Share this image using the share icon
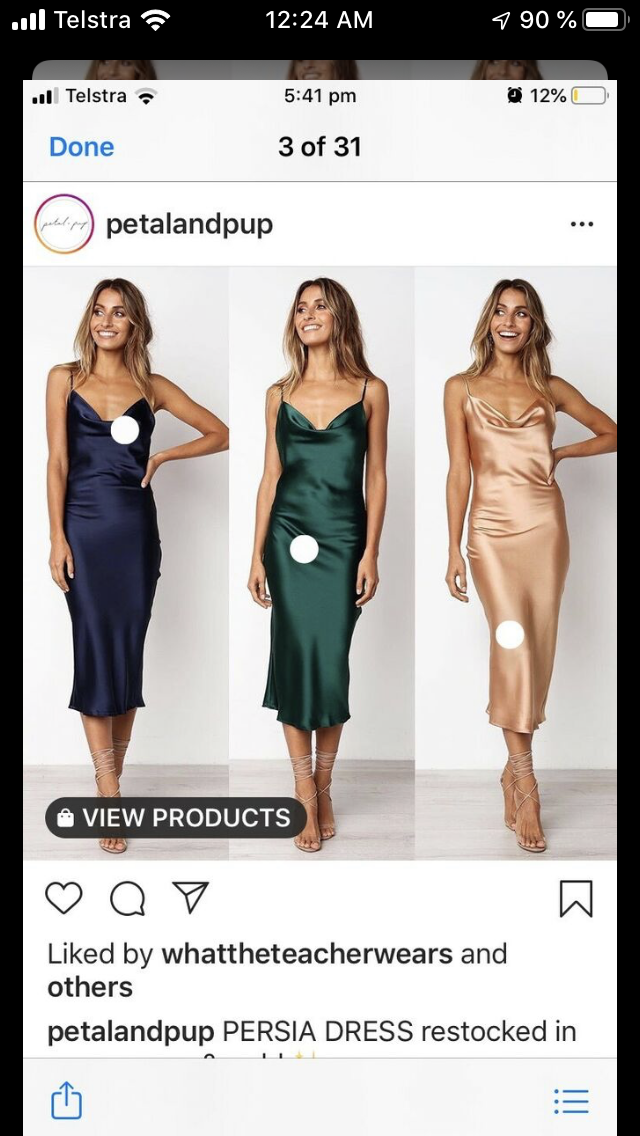640x1136 pixels. click(x=66, y=1100)
